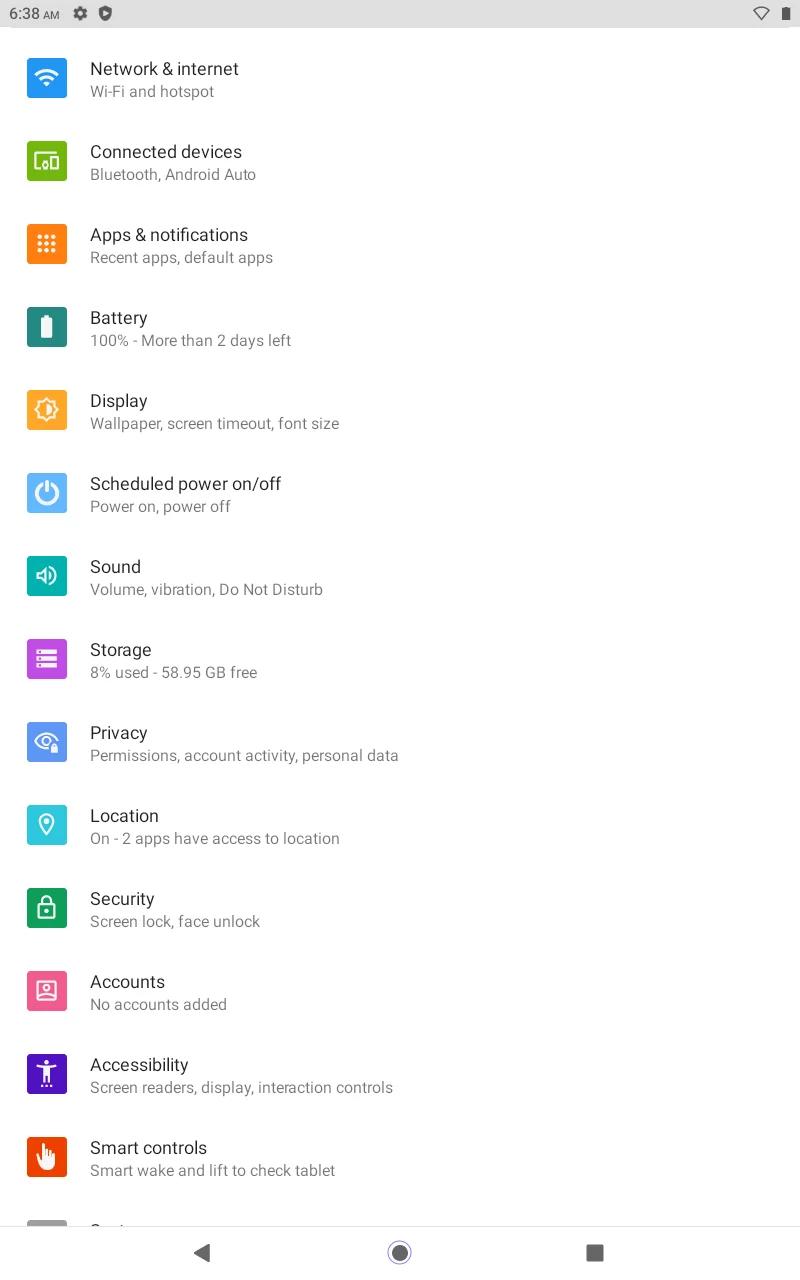800x1280 pixels.
Task: Show recent apps via the square button
Action: tap(595, 1252)
